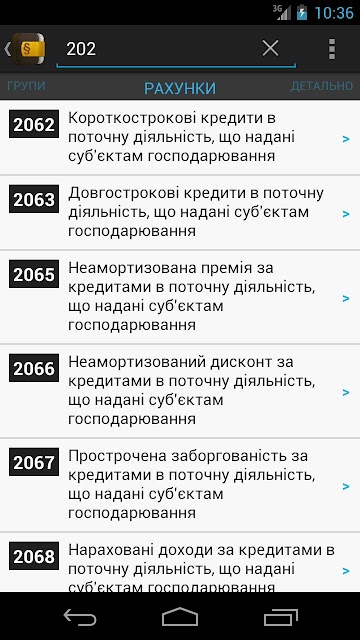This screenshot has height=640, width=360.
Task: Tap the app icon to go back
Action: [x=24, y=49]
